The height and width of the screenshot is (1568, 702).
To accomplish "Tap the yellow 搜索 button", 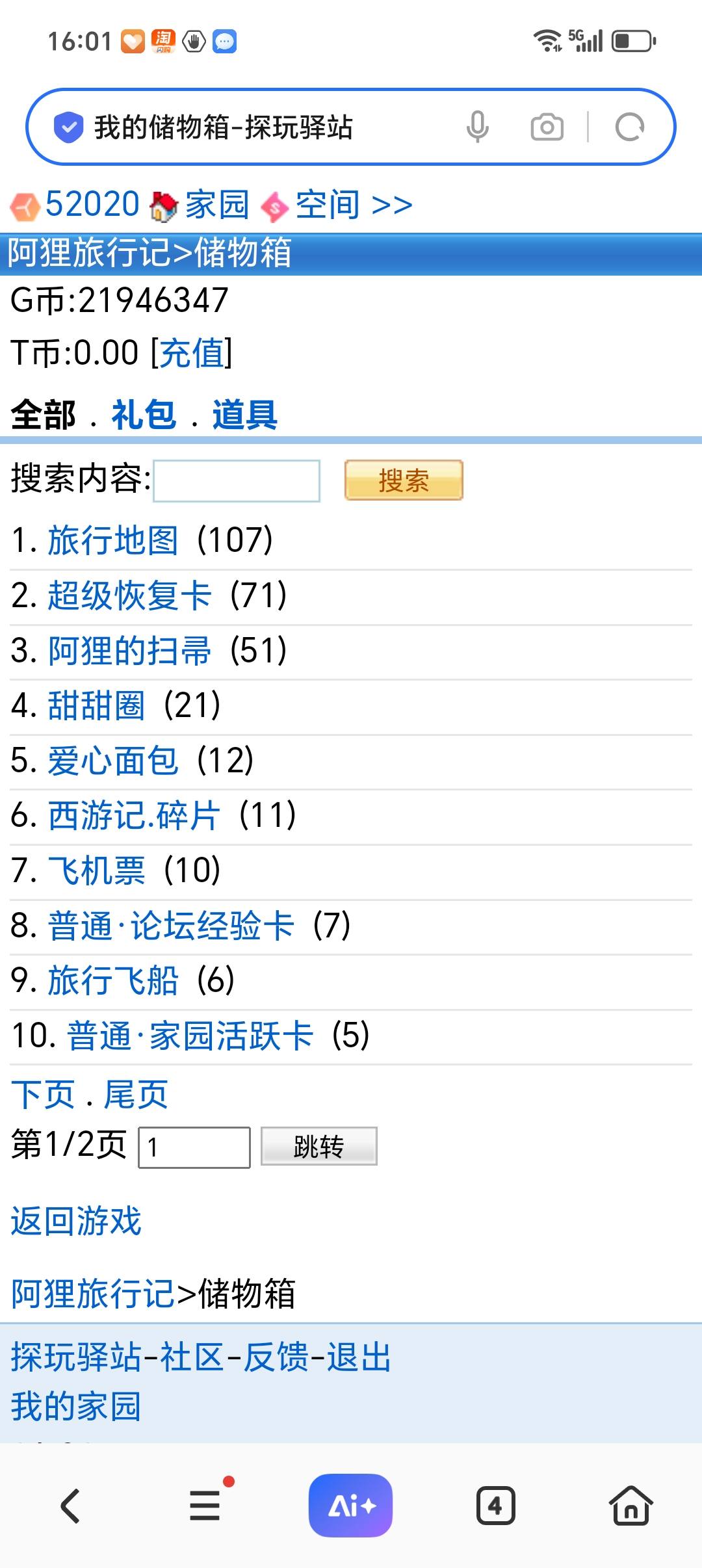I will pos(404,480).
